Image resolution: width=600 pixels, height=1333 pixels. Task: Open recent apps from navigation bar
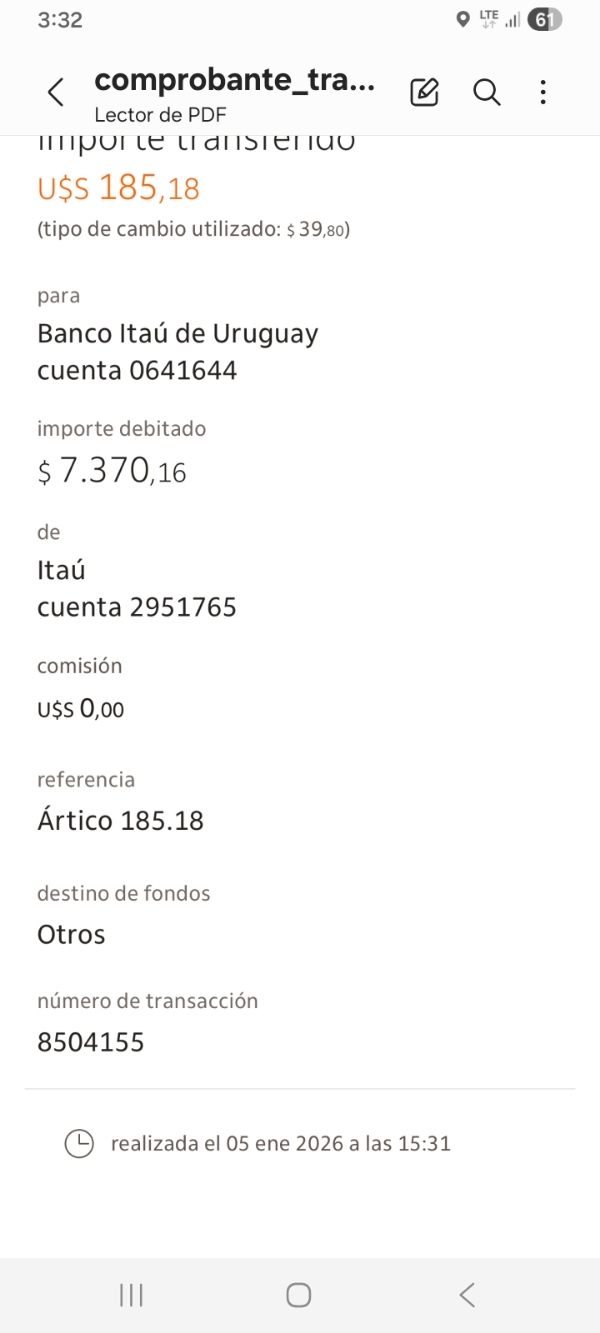[x=131, y=1295]
